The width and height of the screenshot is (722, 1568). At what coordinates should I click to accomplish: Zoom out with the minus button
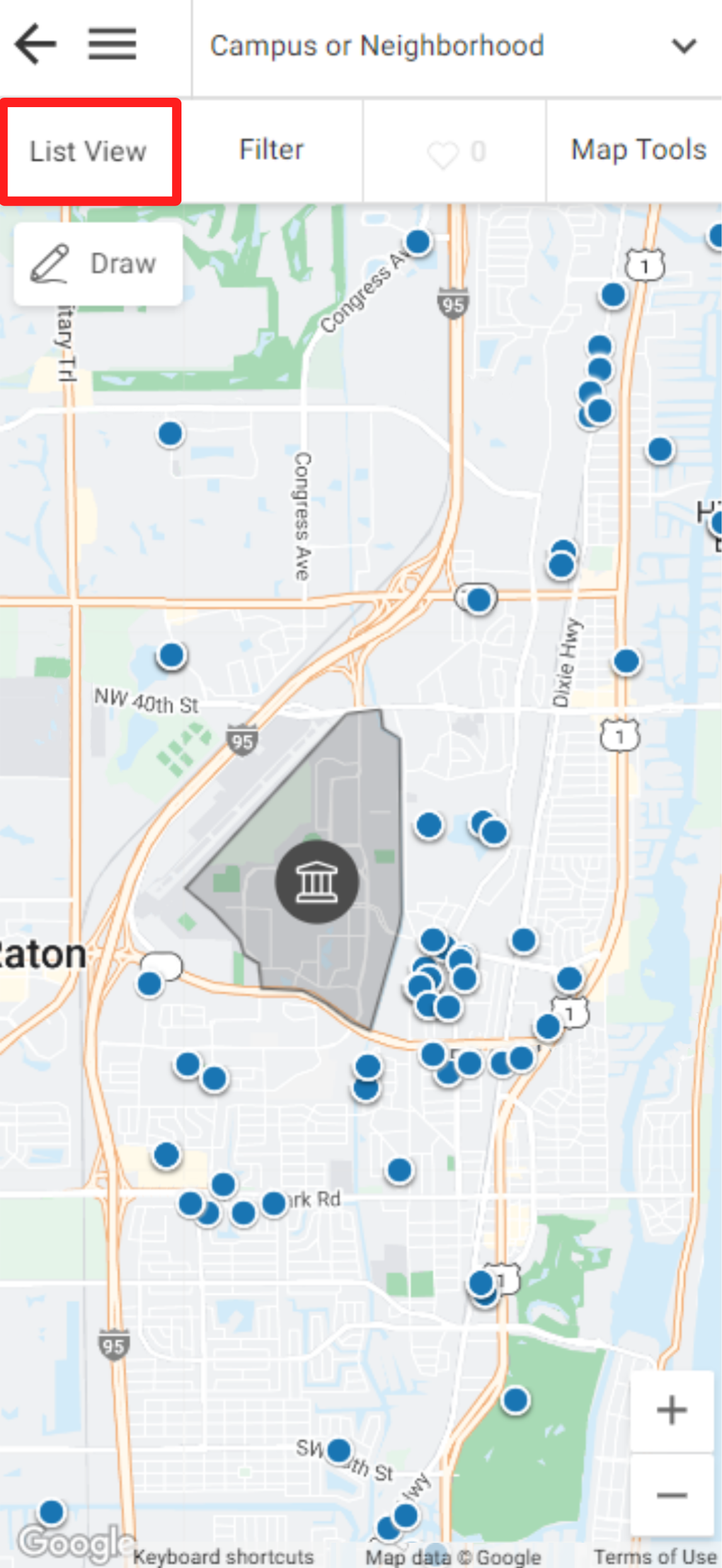pos(672,1494)
